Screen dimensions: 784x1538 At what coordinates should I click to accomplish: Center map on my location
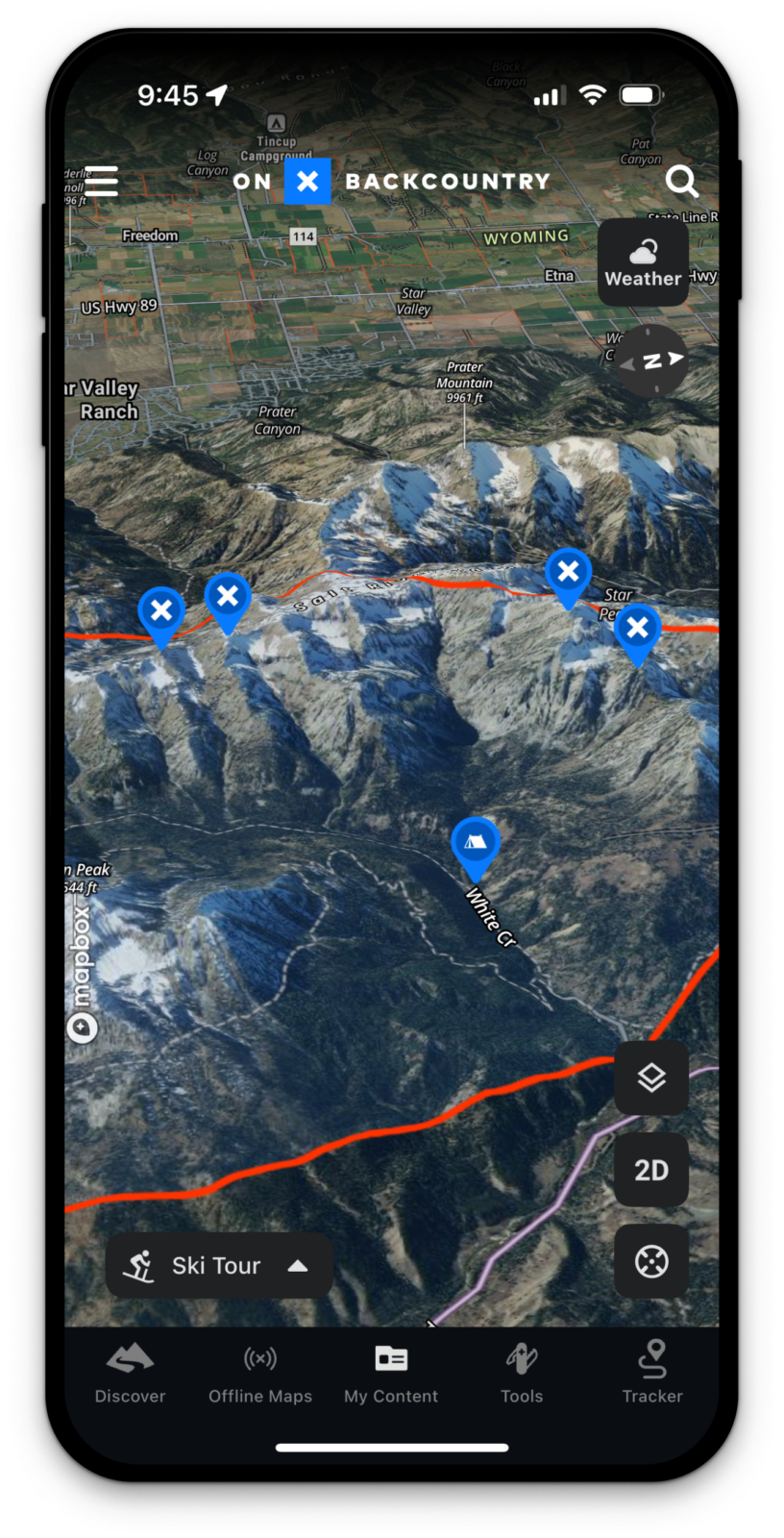pos(651,1261)
